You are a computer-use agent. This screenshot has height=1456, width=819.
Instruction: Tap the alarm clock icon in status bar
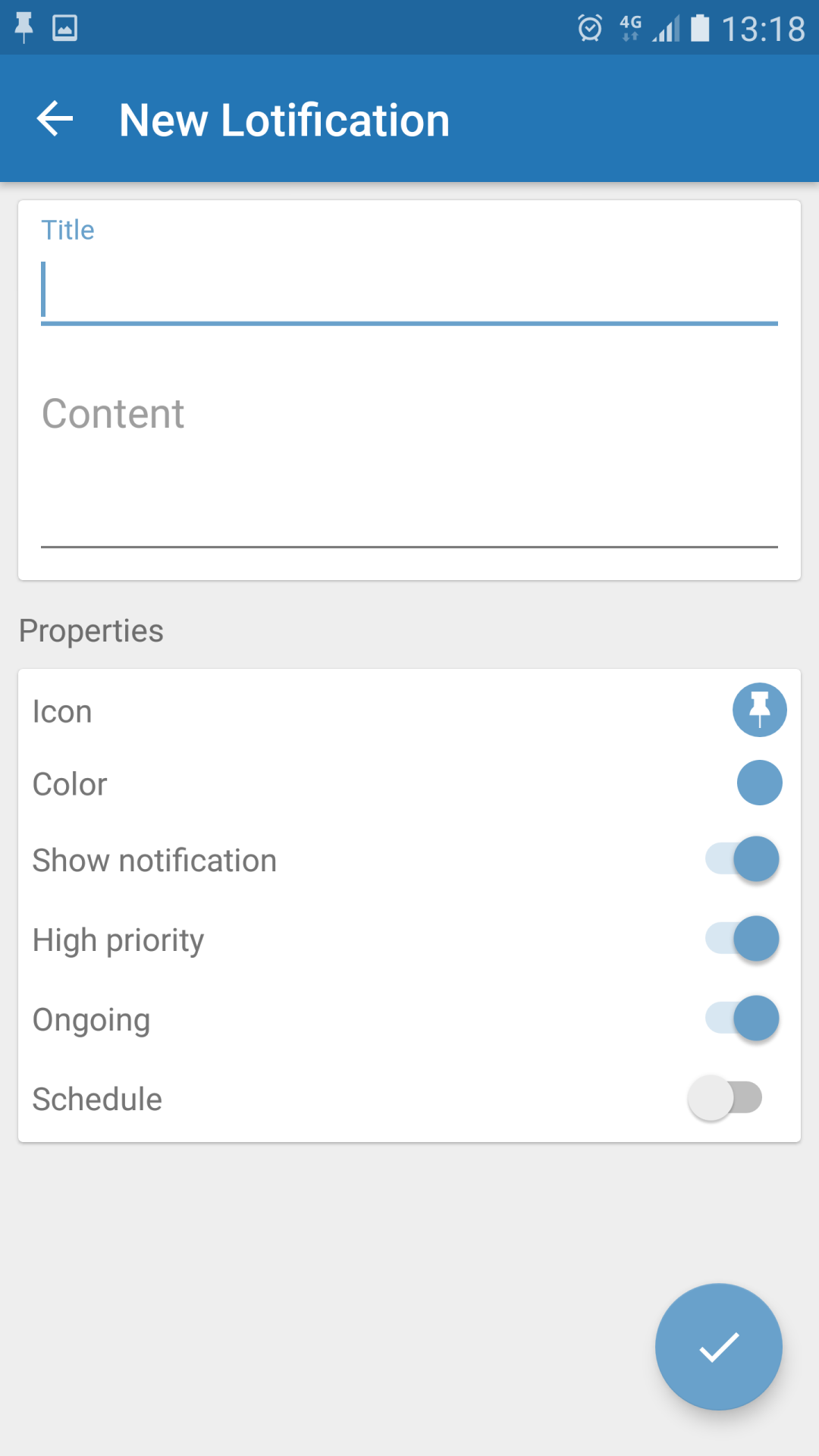(589, 27)
